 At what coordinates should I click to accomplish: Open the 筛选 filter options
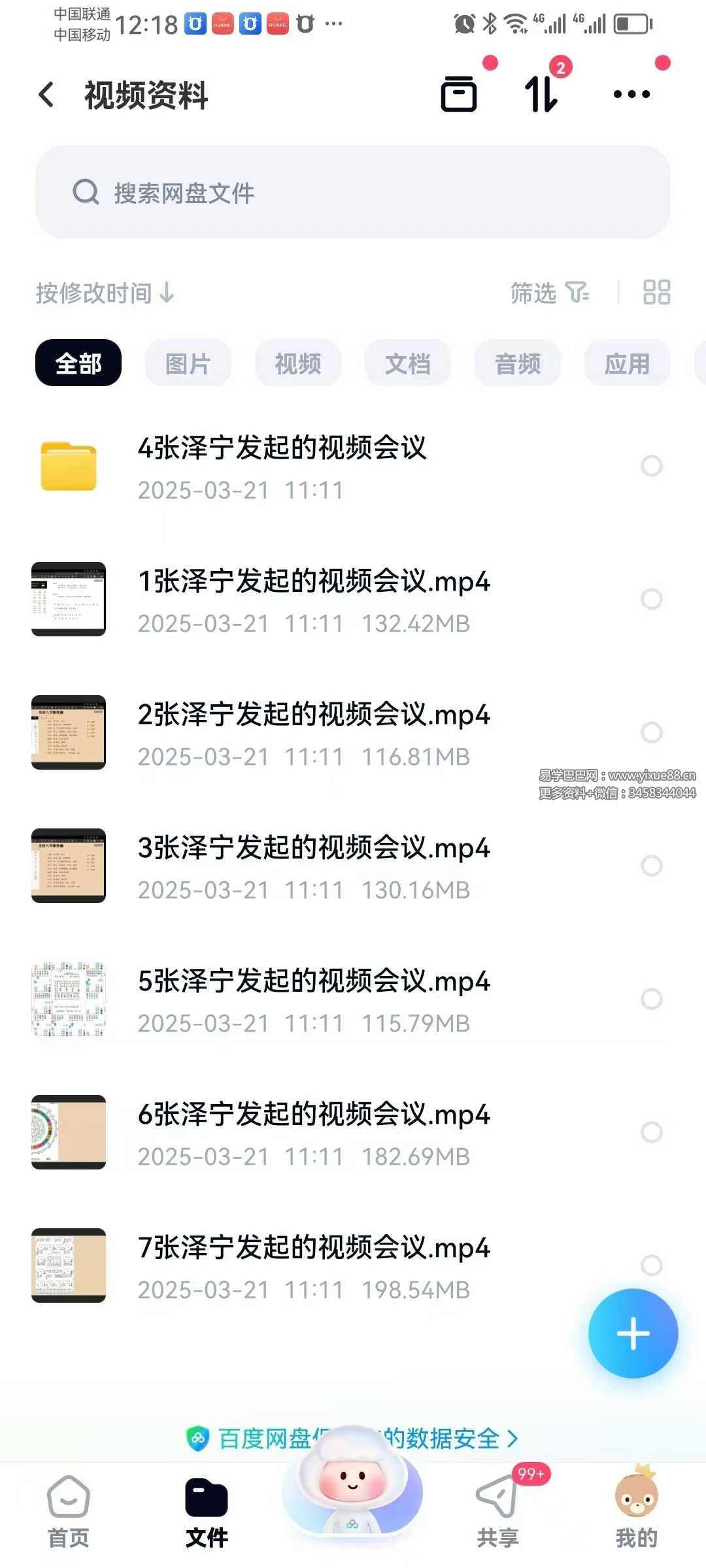549,293
